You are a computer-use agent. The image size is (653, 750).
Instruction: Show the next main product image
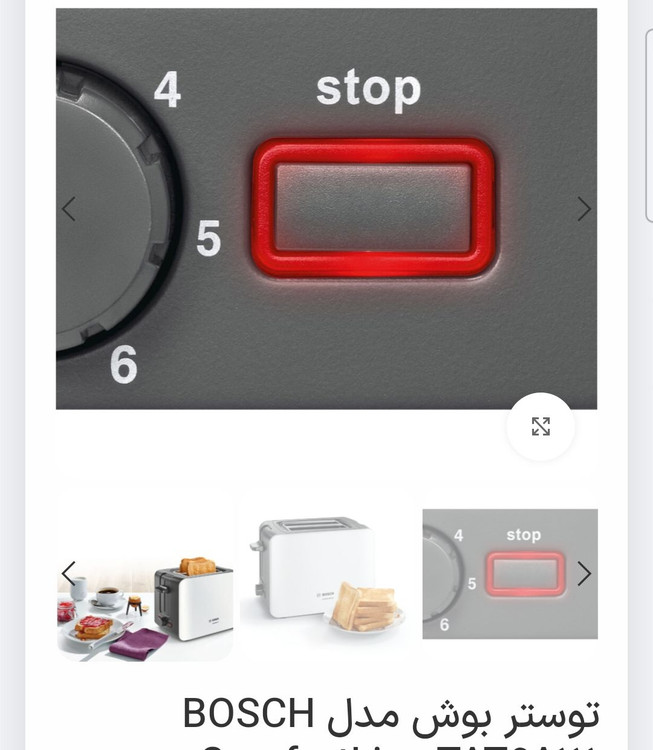point(584,209)
